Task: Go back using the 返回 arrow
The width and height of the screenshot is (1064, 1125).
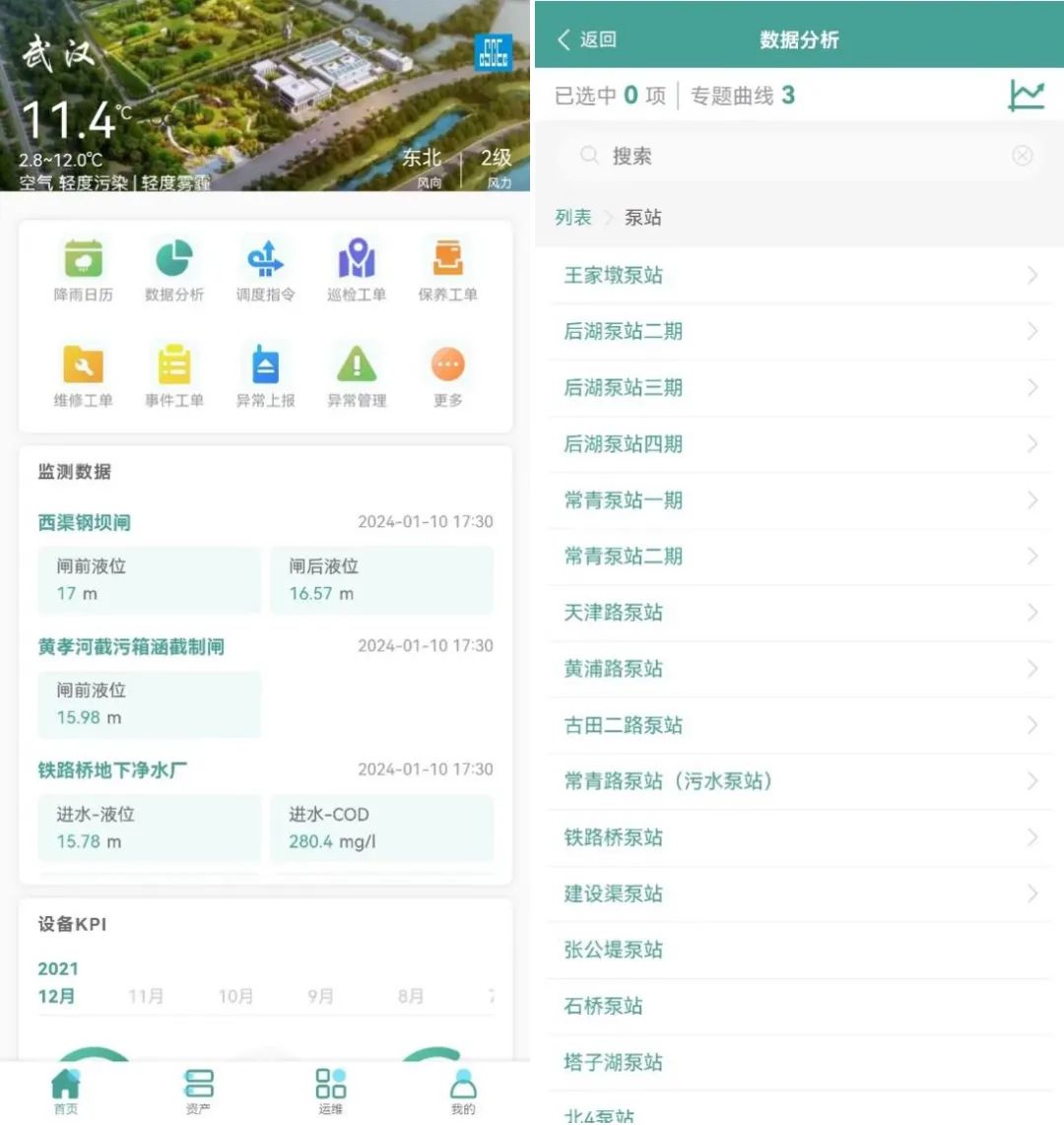Action: (x=587, y=39)
